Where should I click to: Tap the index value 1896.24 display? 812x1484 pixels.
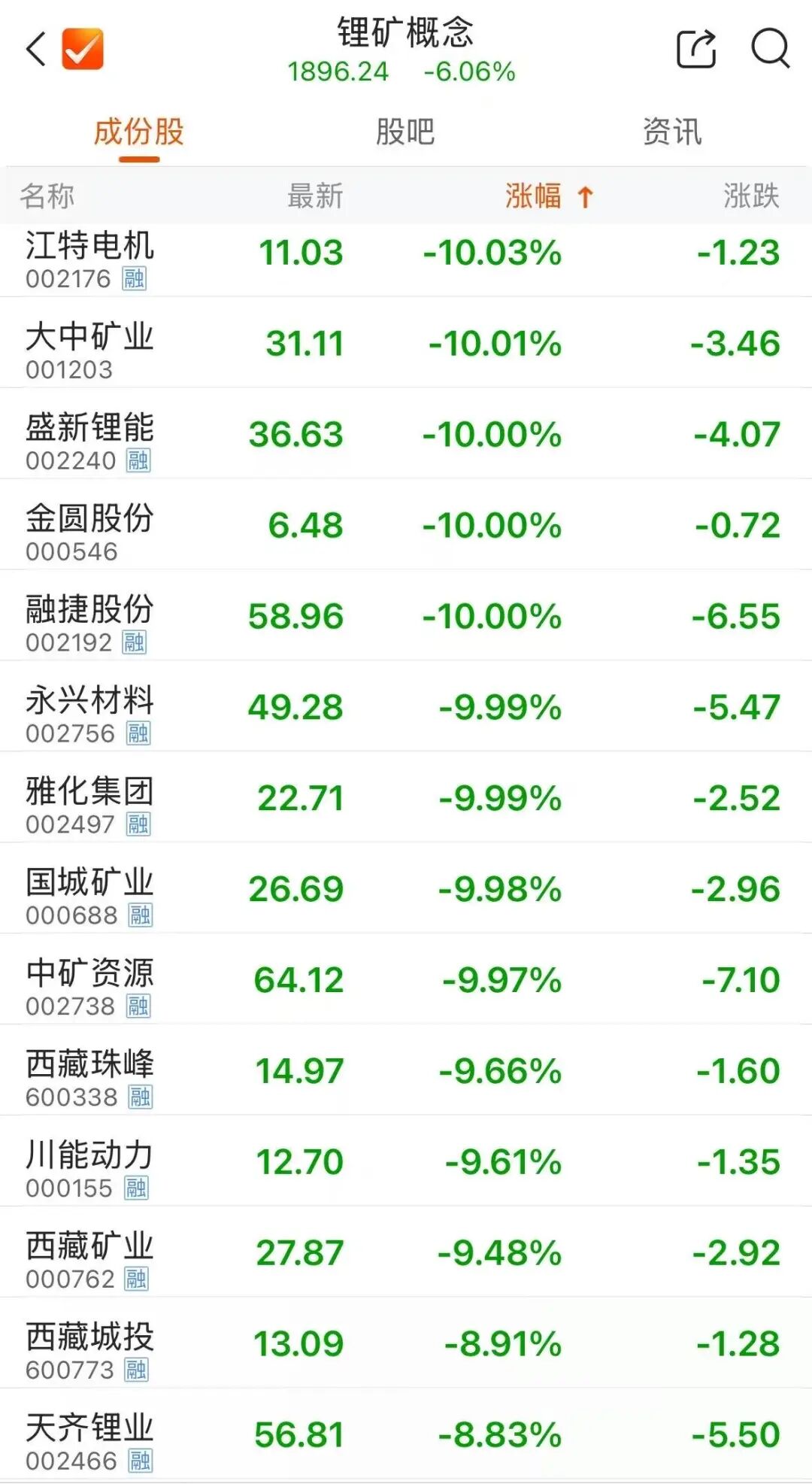[338, 73]
